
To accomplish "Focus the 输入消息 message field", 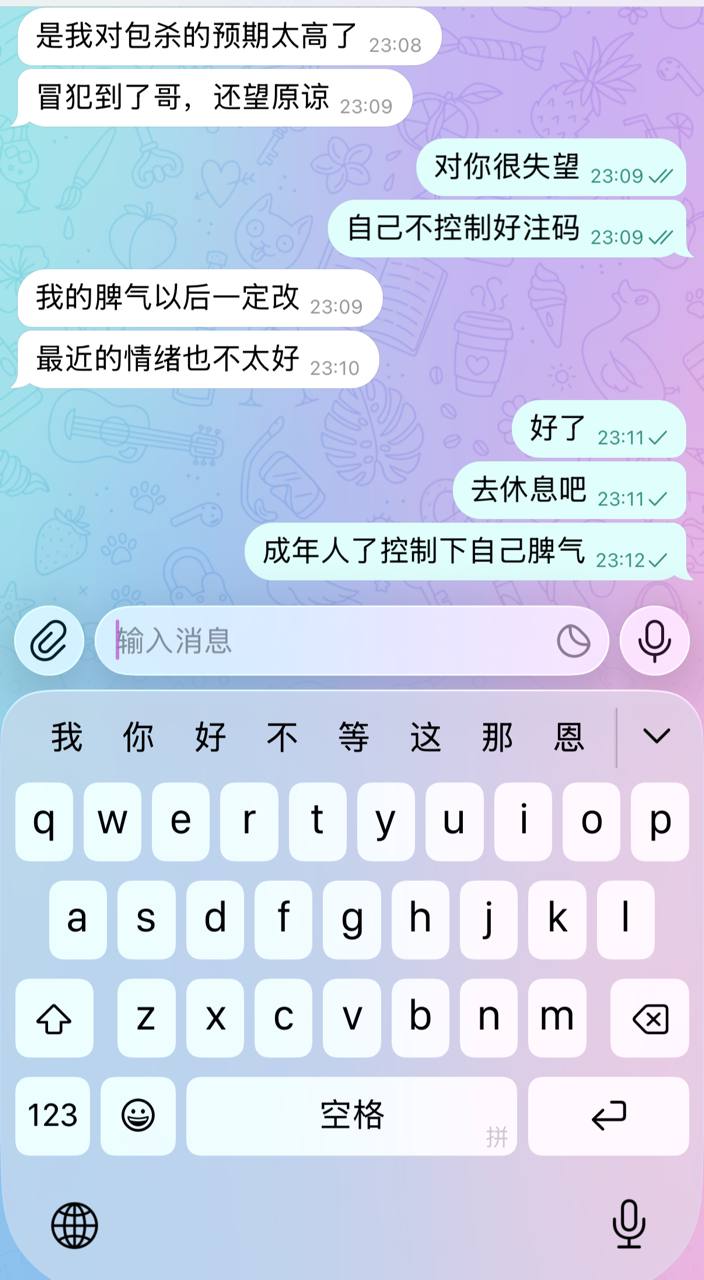I will (330, 640).
